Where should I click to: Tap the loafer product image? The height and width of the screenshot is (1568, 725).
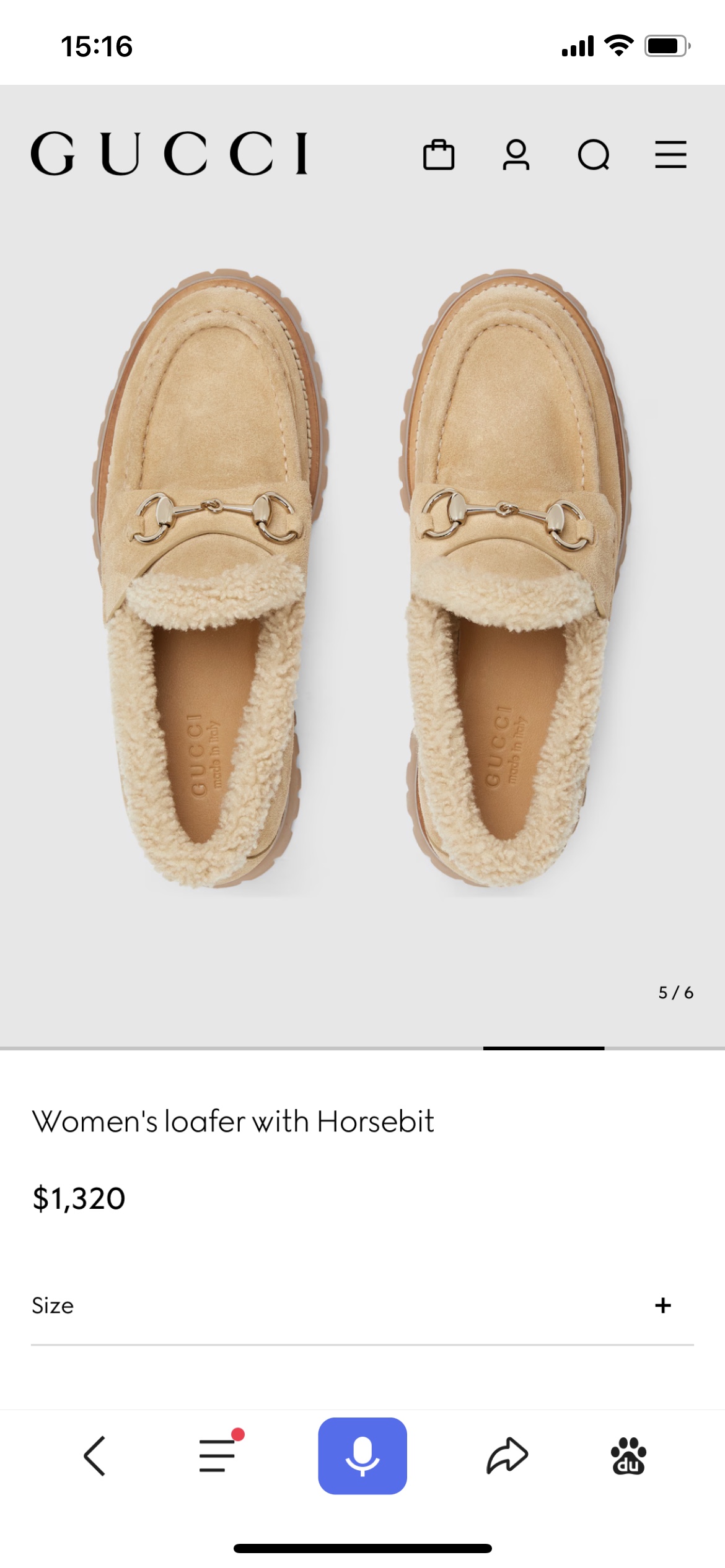pyautogui.click(x=362, y=579)
